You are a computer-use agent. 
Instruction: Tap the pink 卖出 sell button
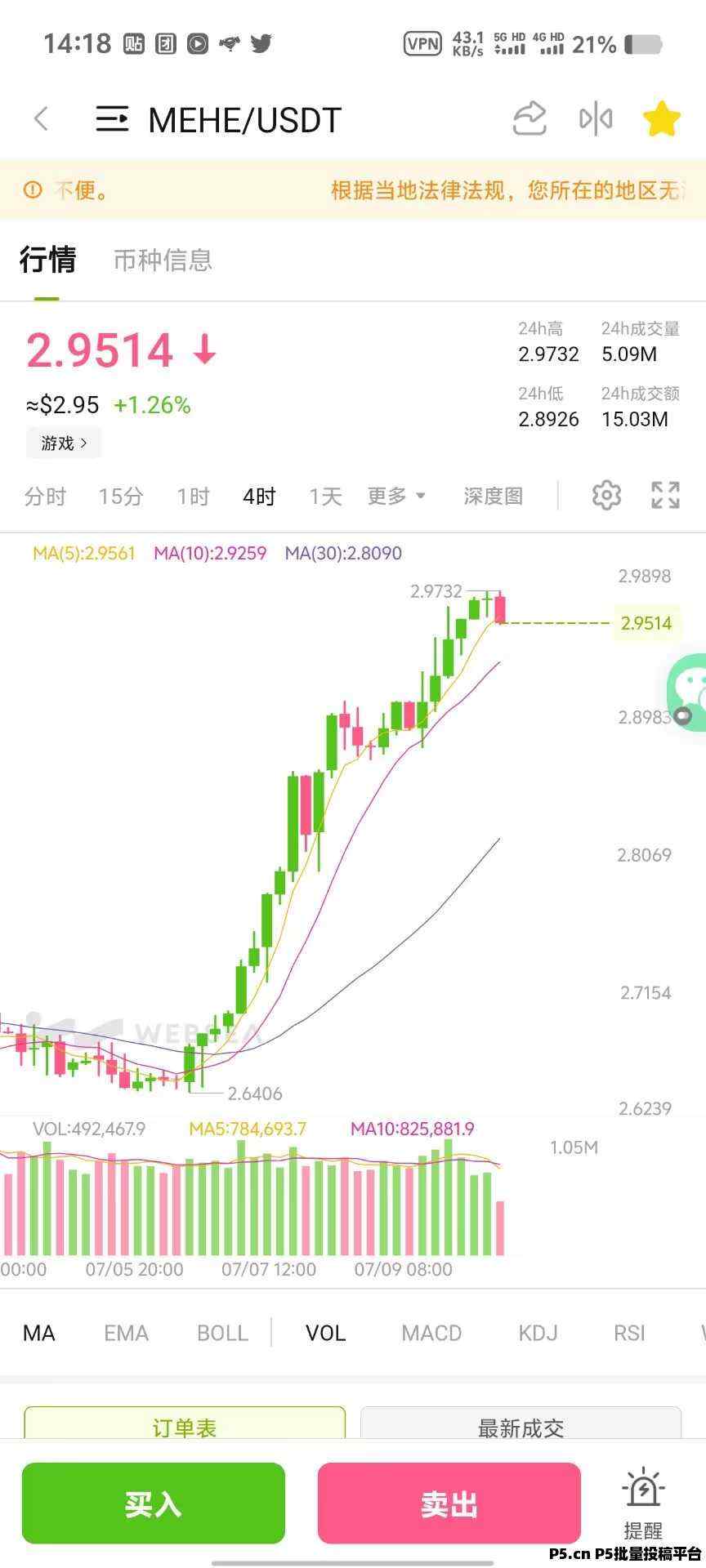tap(449, 1503)
